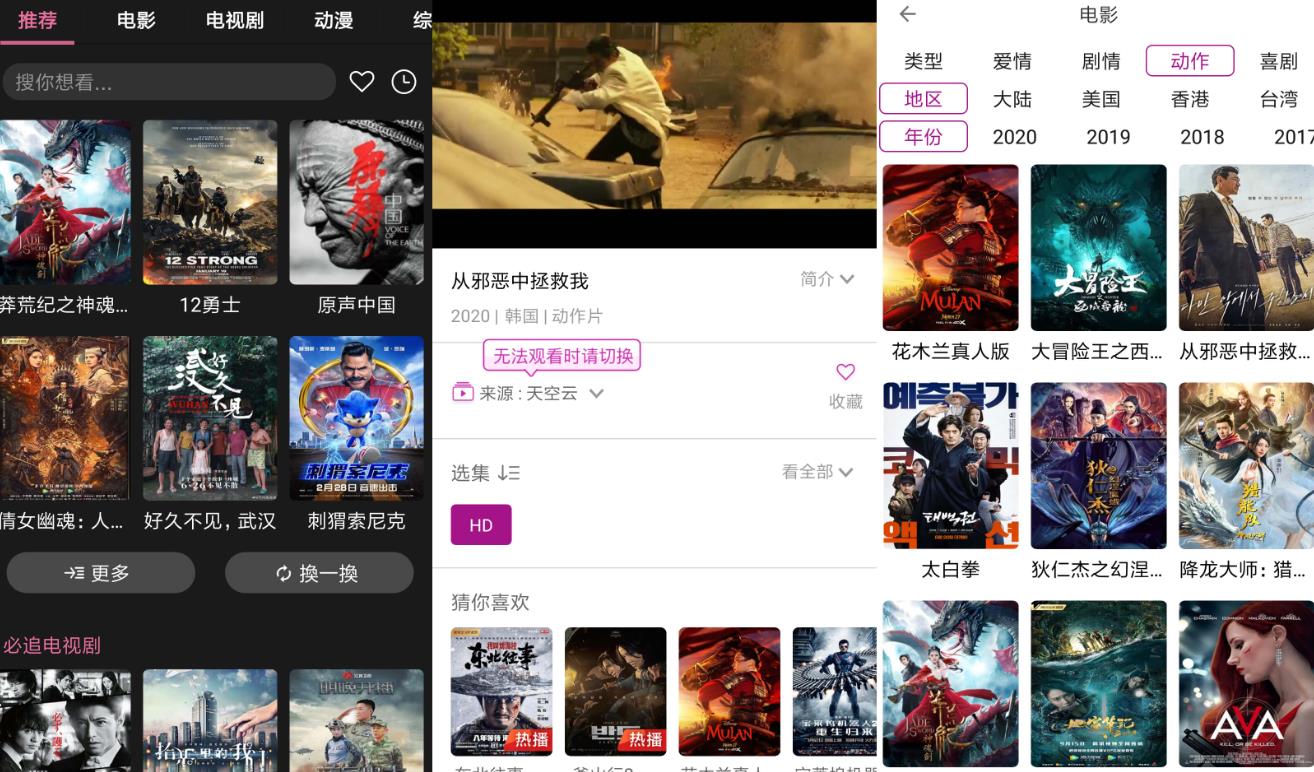The width and height of the screenshot is (1314, 772).
Task: Open watch history clock icon
Action: coord(404,82)
